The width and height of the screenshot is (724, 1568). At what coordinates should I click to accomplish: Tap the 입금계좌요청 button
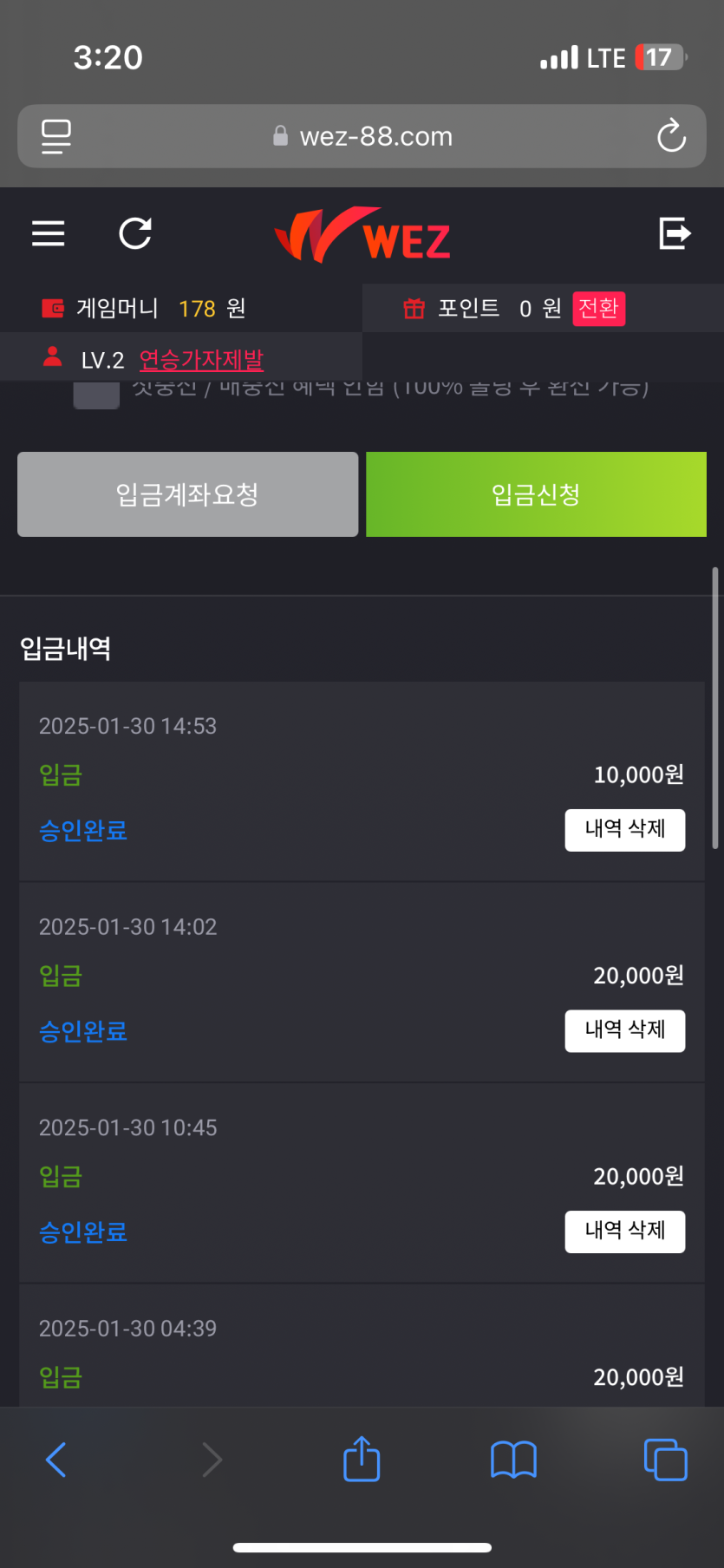coord(187,494)
